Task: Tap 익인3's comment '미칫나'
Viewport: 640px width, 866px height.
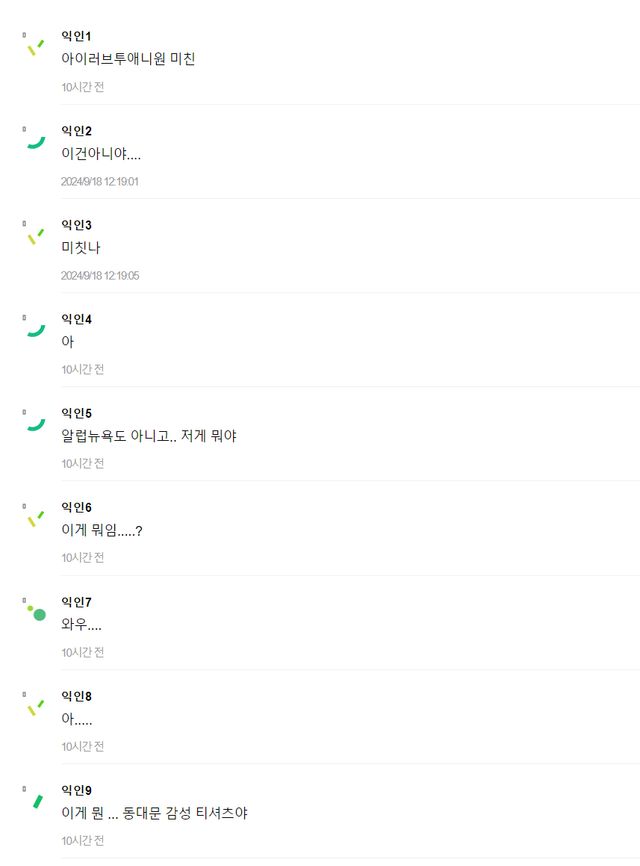Action: 81,248
